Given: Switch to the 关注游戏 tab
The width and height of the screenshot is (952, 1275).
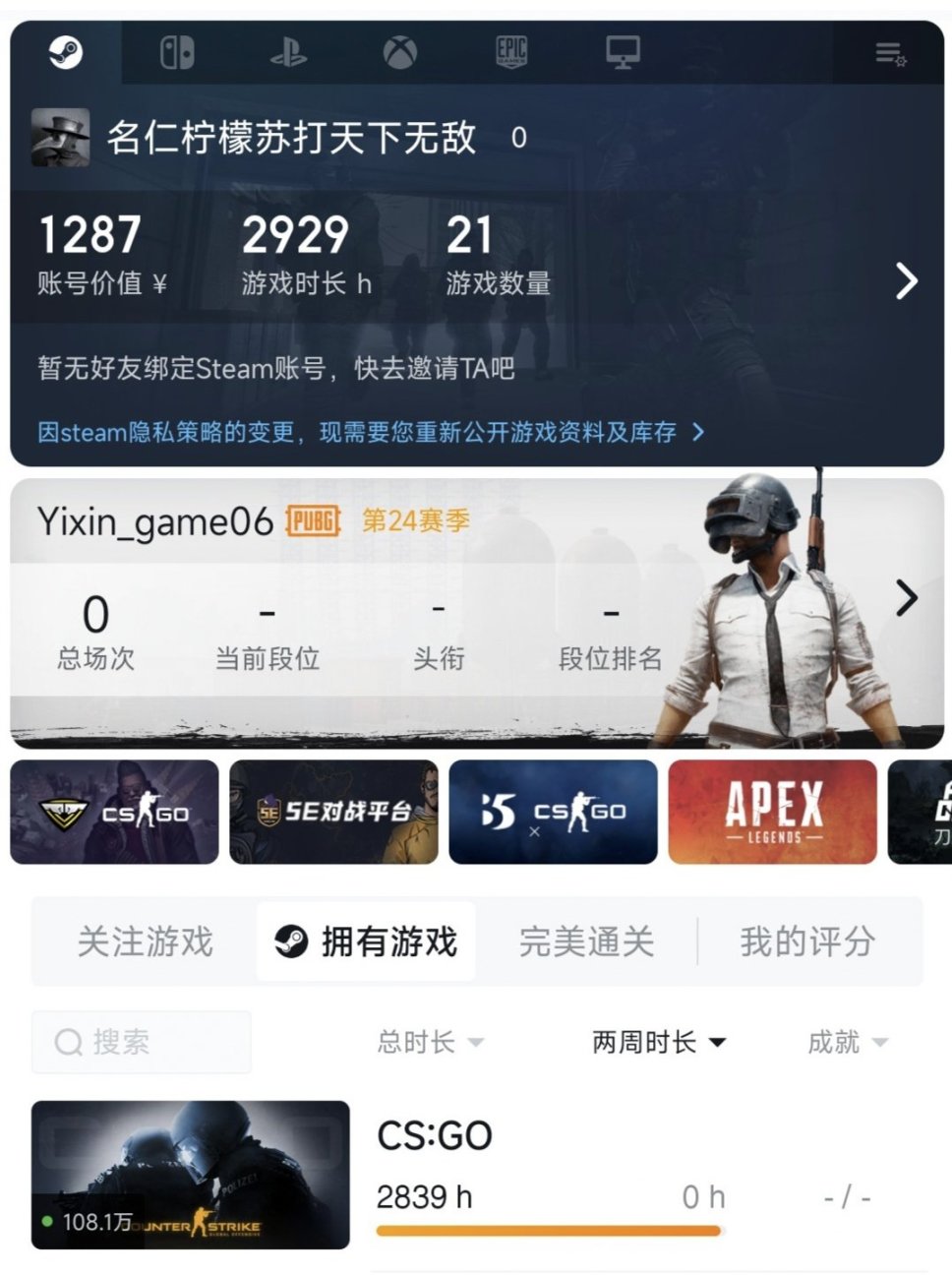Looking at the screenshot, I should point(146,941).
